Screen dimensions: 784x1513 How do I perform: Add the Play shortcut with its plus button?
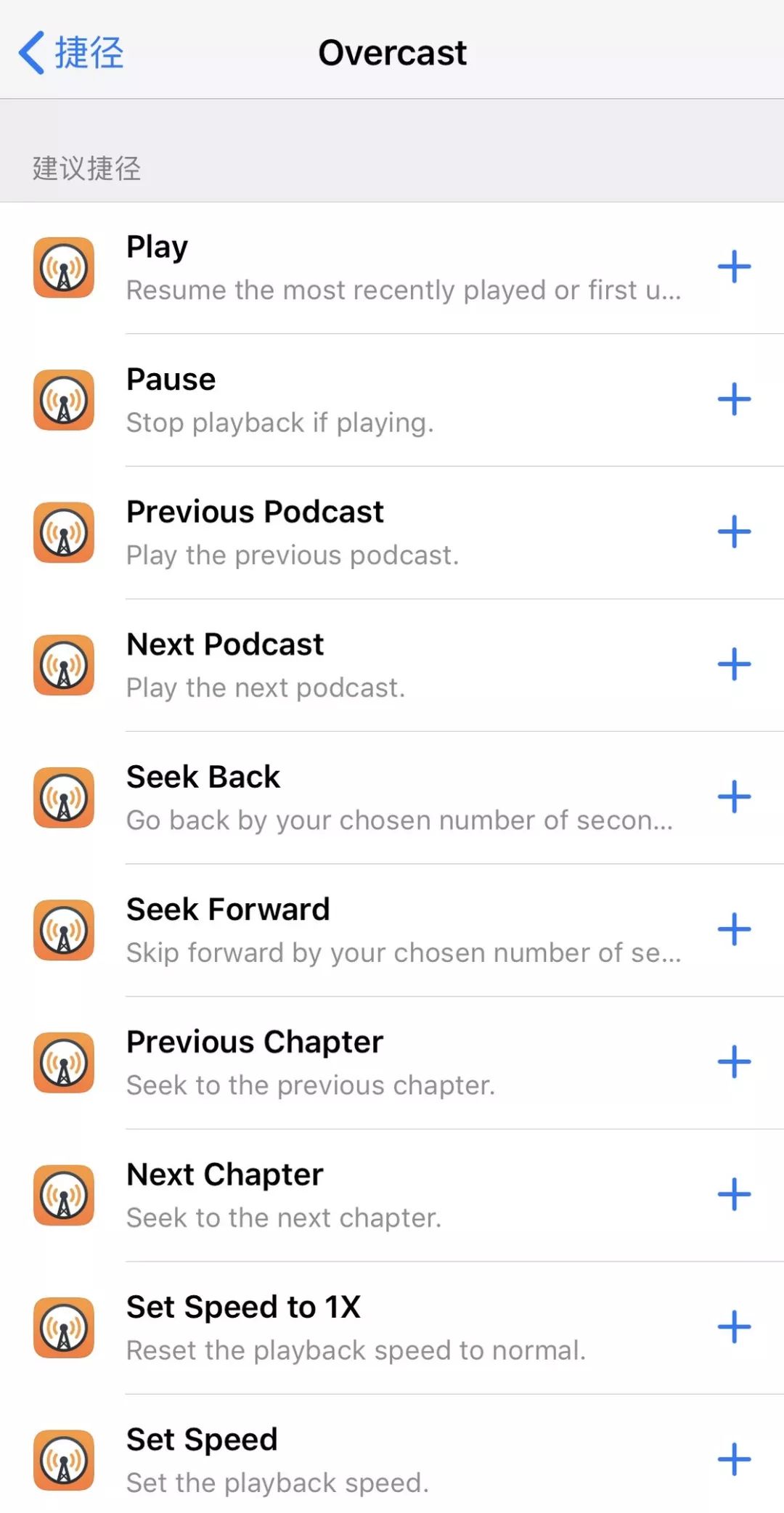coord(735,267)
